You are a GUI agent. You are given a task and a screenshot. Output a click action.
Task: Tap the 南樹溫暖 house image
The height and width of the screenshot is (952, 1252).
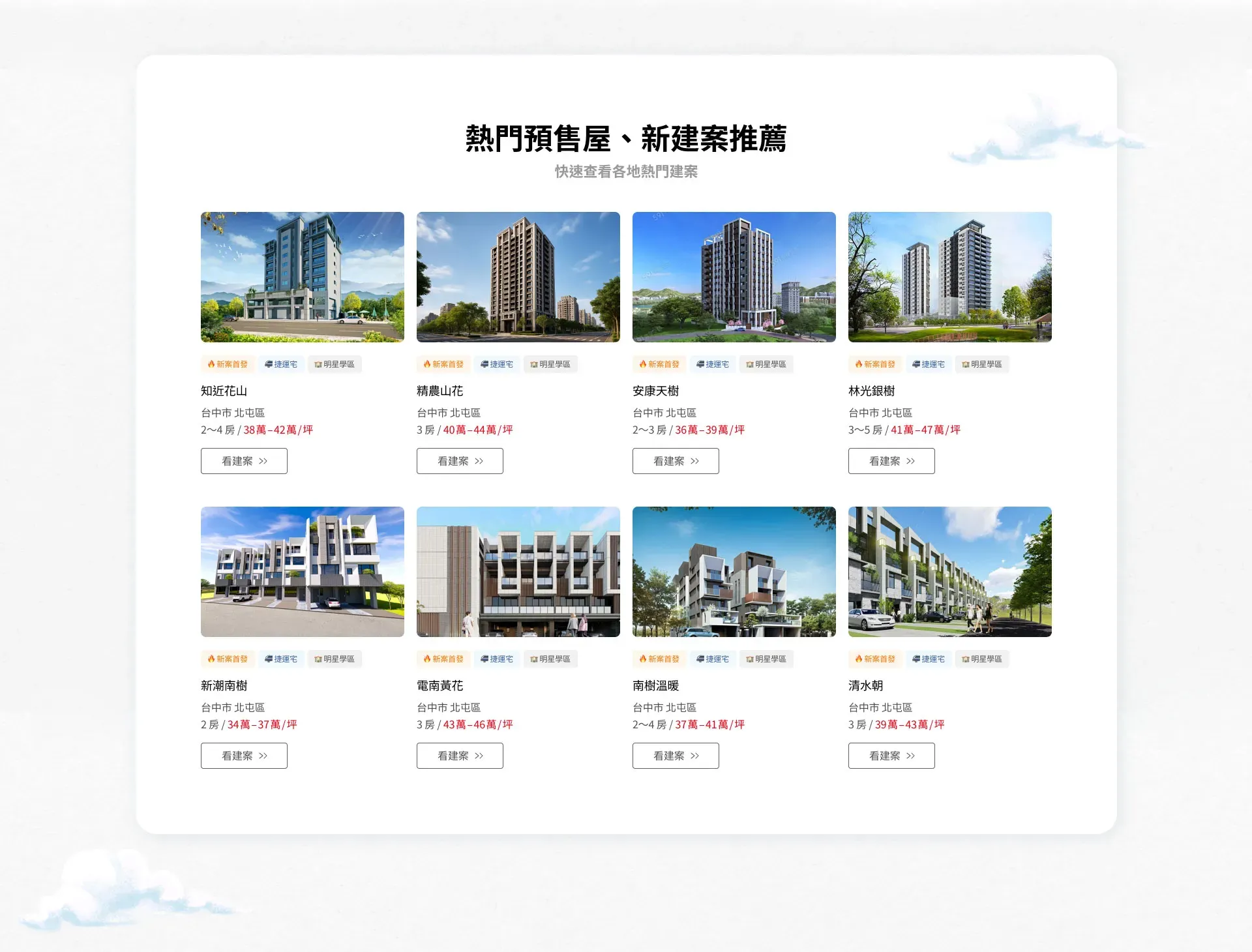tap(734, 572)
